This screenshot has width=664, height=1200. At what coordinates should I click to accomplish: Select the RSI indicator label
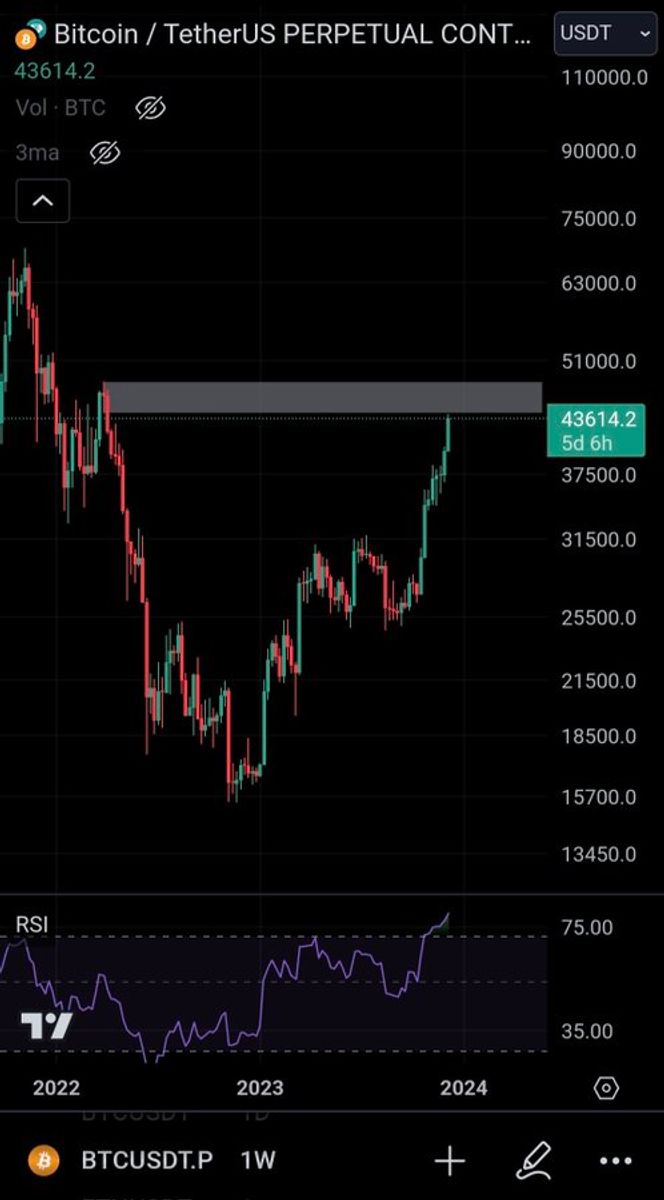pos(32,924)
